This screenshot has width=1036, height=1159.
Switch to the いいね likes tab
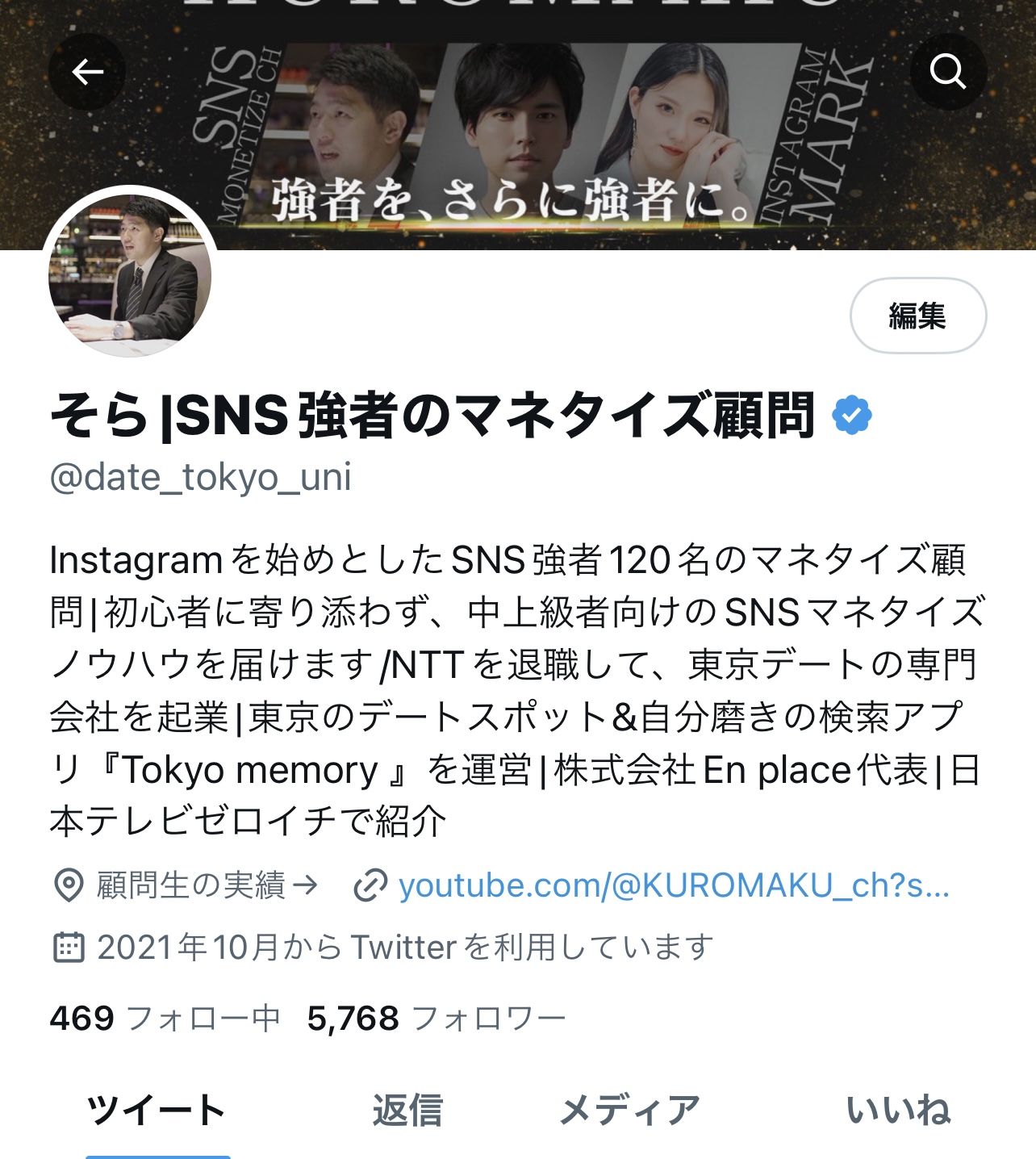898,1111
